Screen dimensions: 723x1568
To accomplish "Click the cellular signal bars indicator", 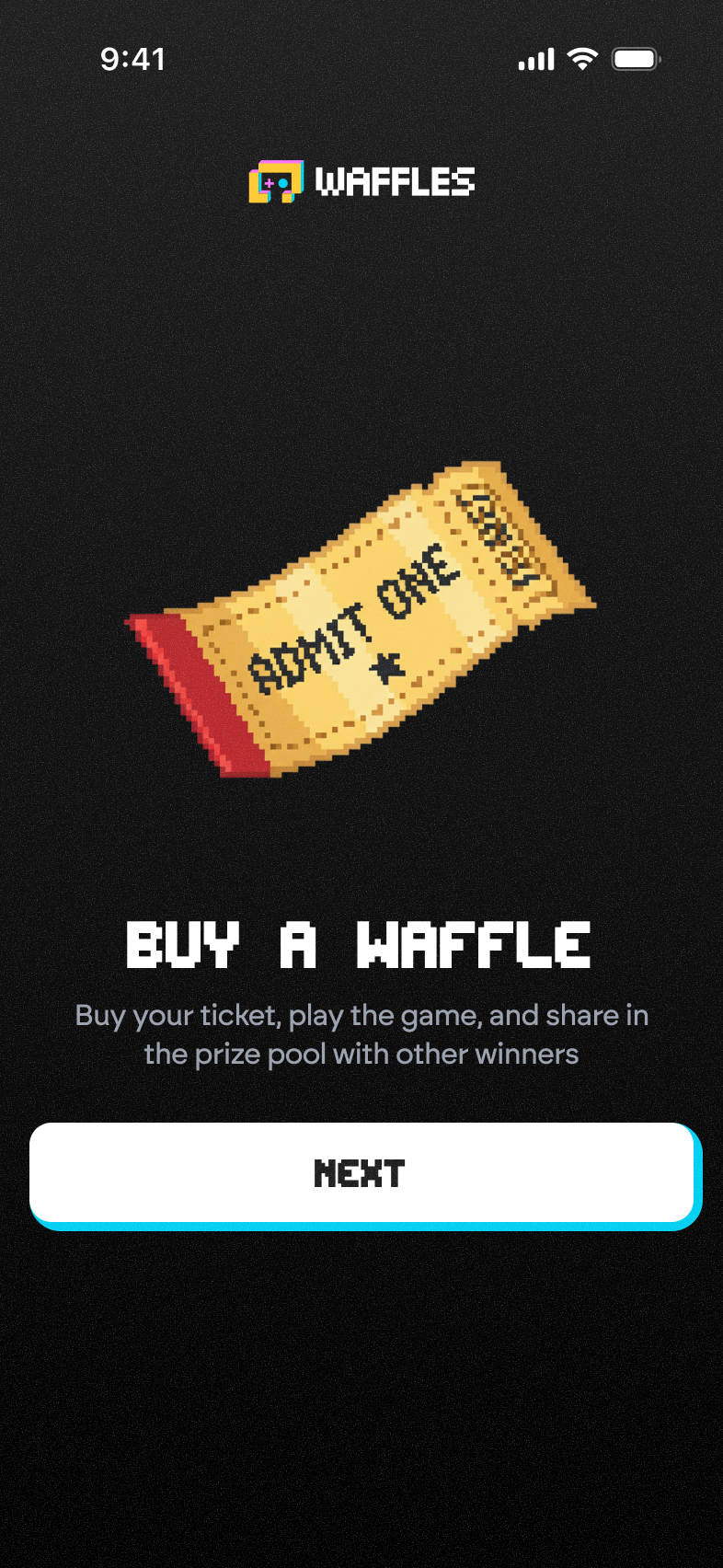I will click(x=536, y=58).
